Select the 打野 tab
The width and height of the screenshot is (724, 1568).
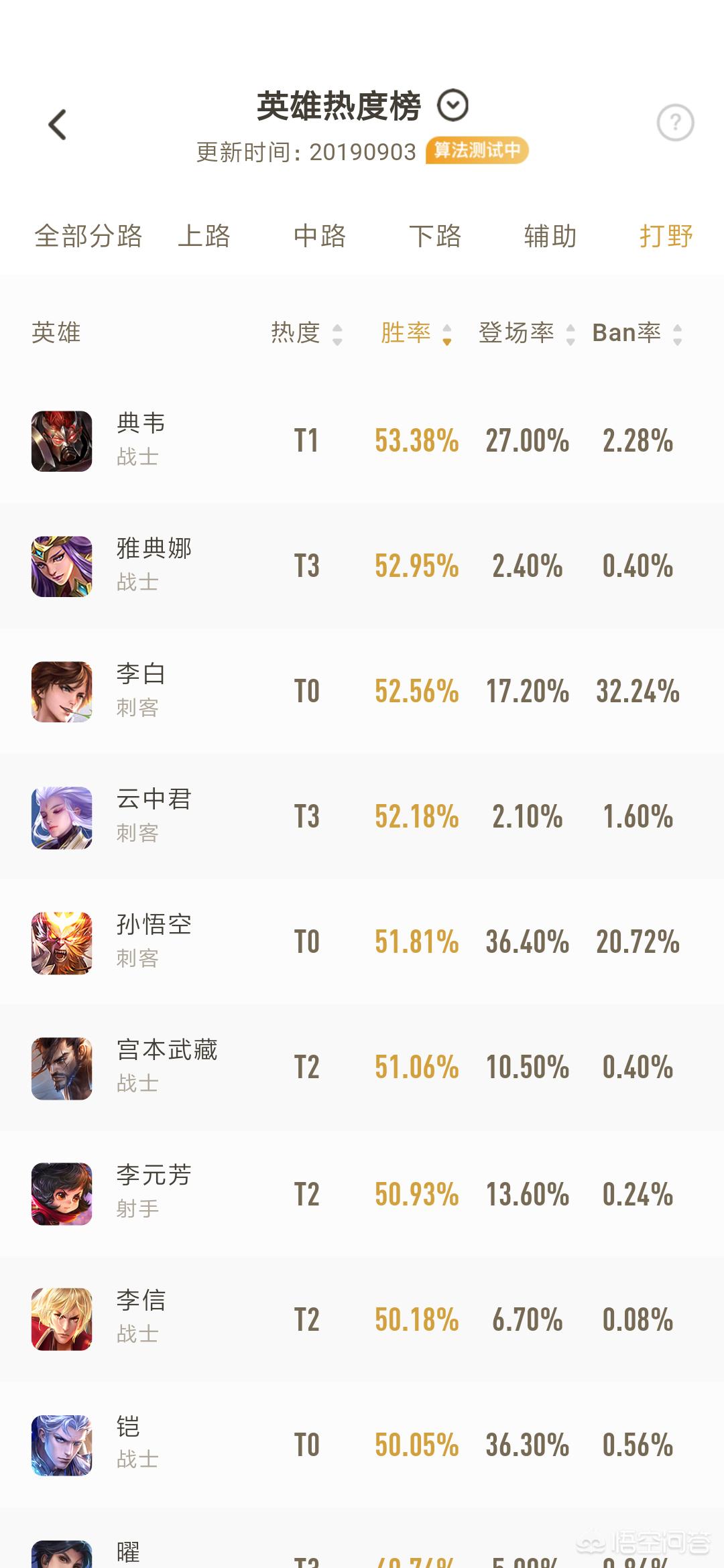(666, 236)
